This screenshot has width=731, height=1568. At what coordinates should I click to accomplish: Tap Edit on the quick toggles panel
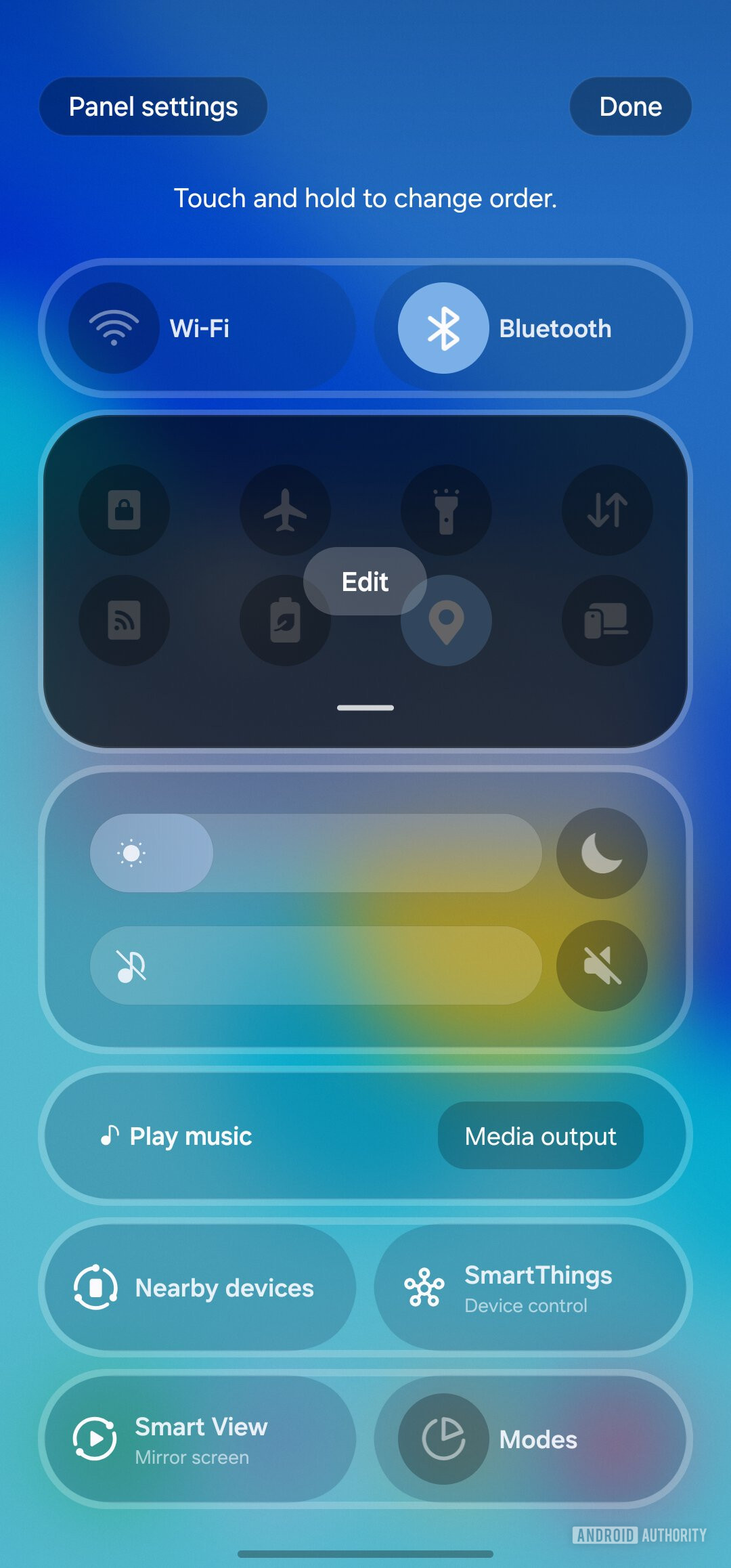[365, 582]
